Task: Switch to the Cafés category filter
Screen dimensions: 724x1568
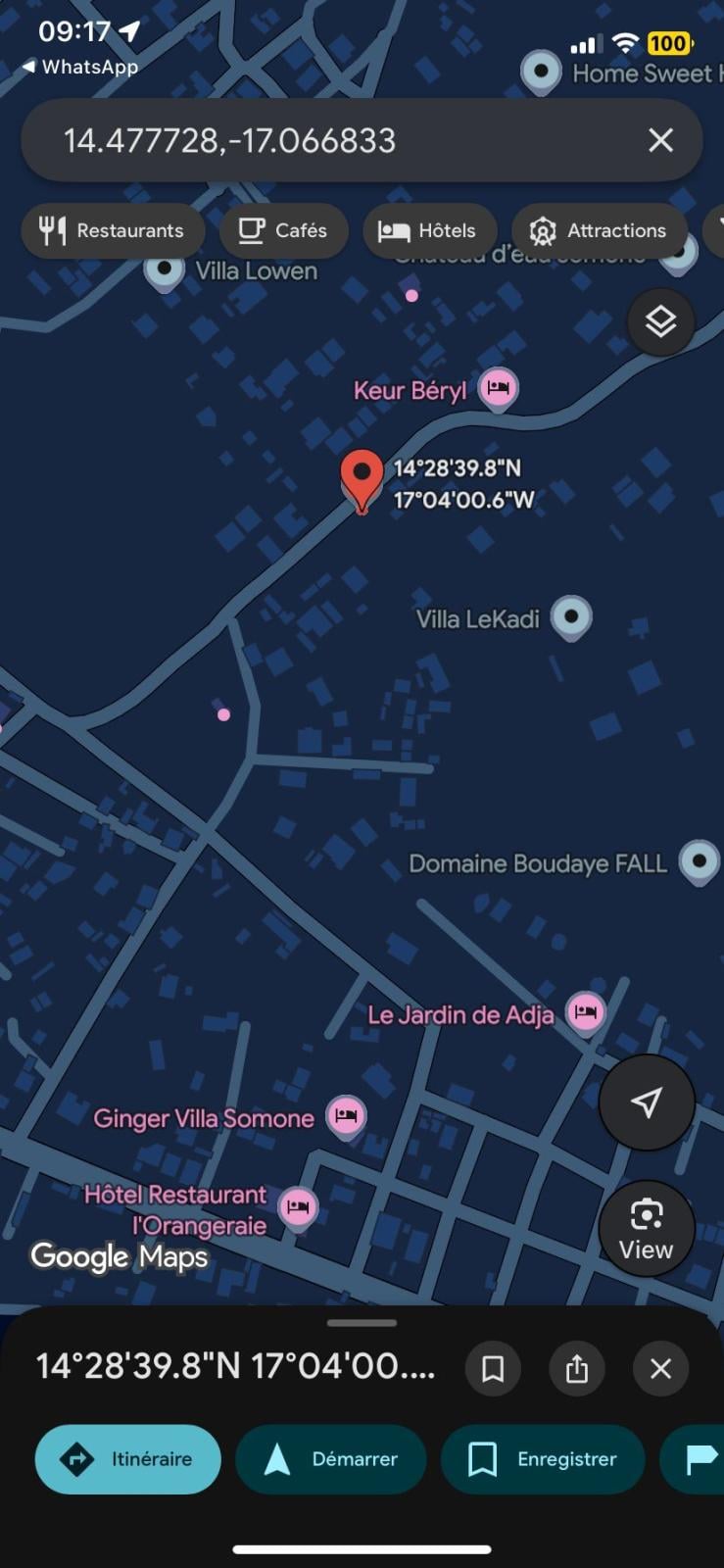Action: [282, 230]
